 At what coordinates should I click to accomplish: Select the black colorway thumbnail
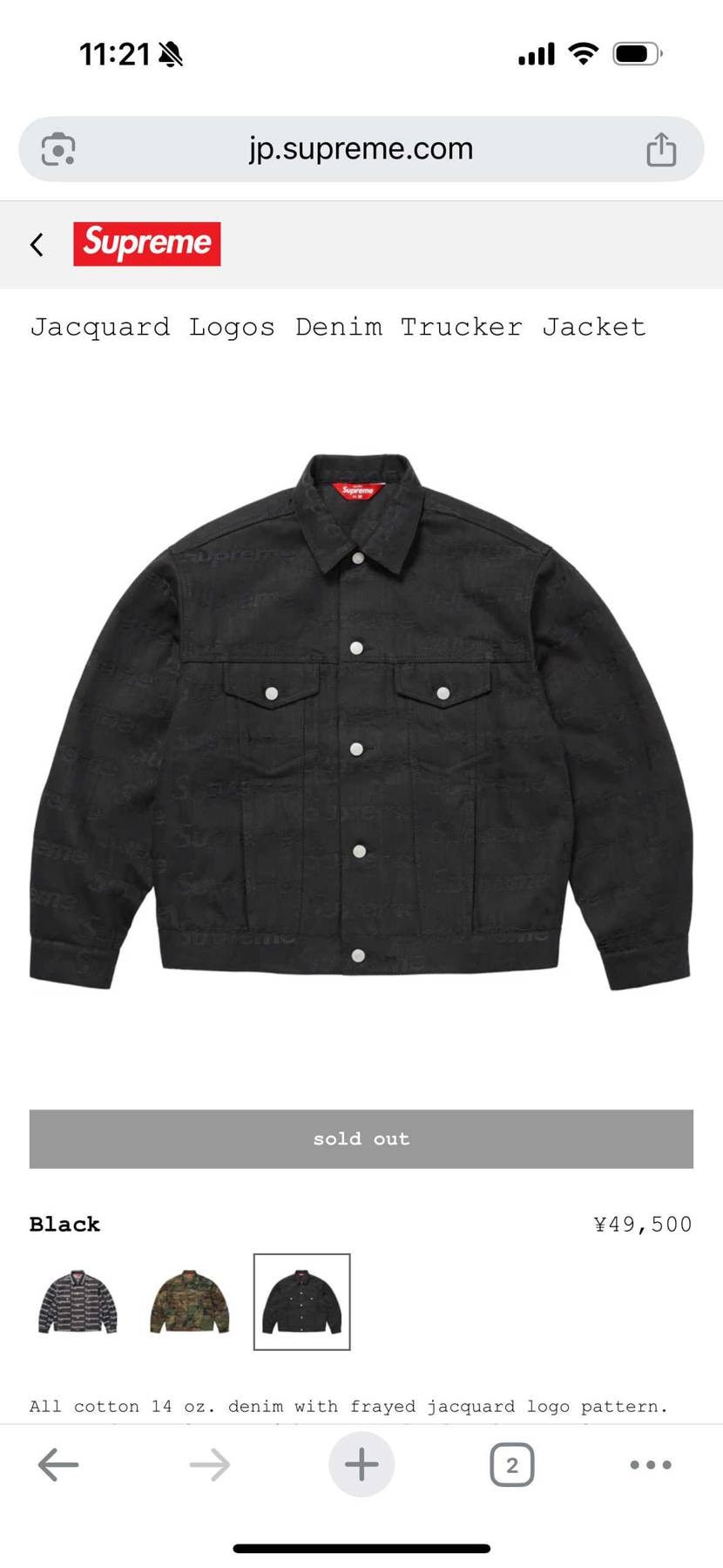pos(301,1301)
